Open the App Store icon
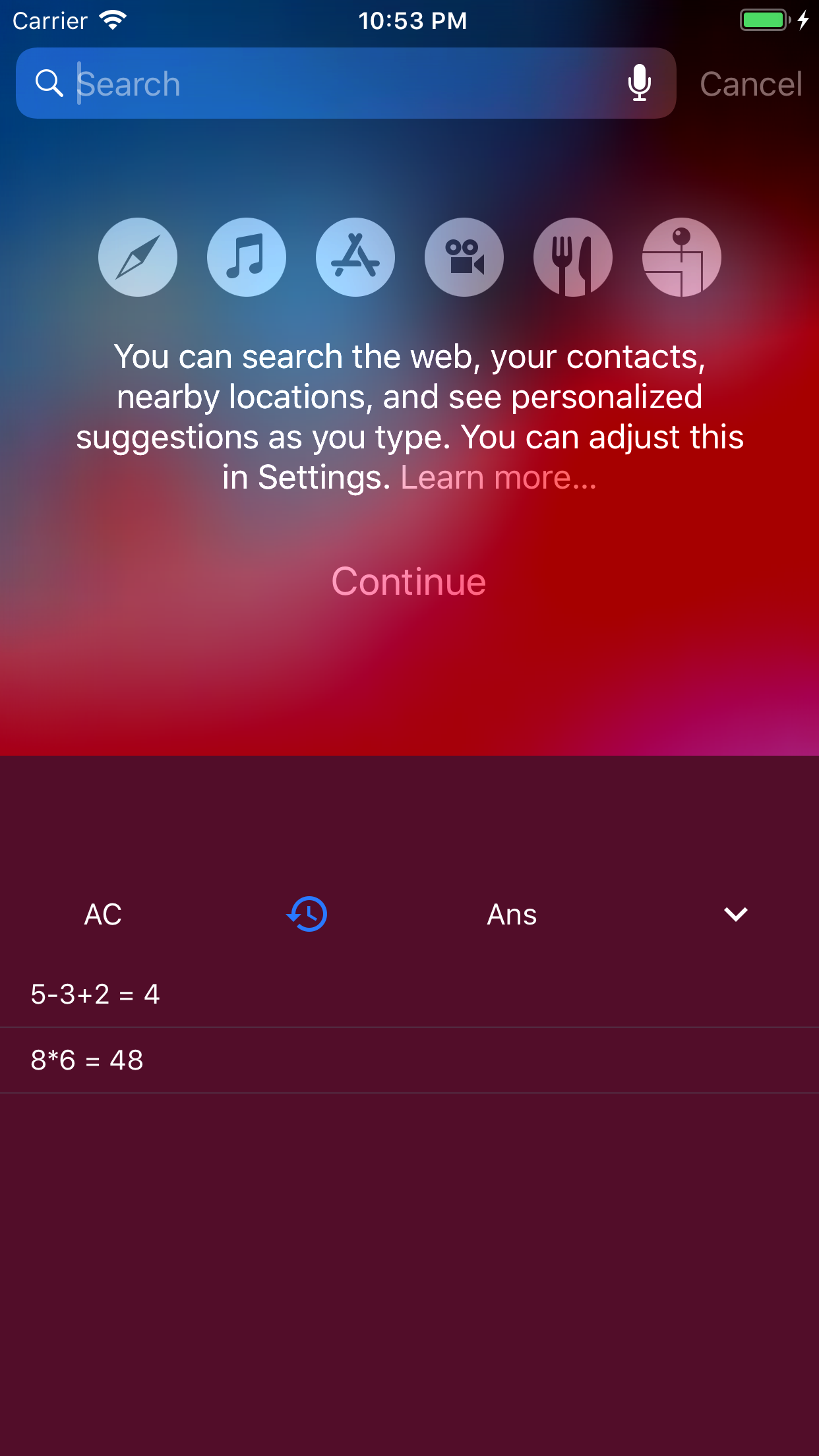819x1456 pixels. [x=355, y=257]
